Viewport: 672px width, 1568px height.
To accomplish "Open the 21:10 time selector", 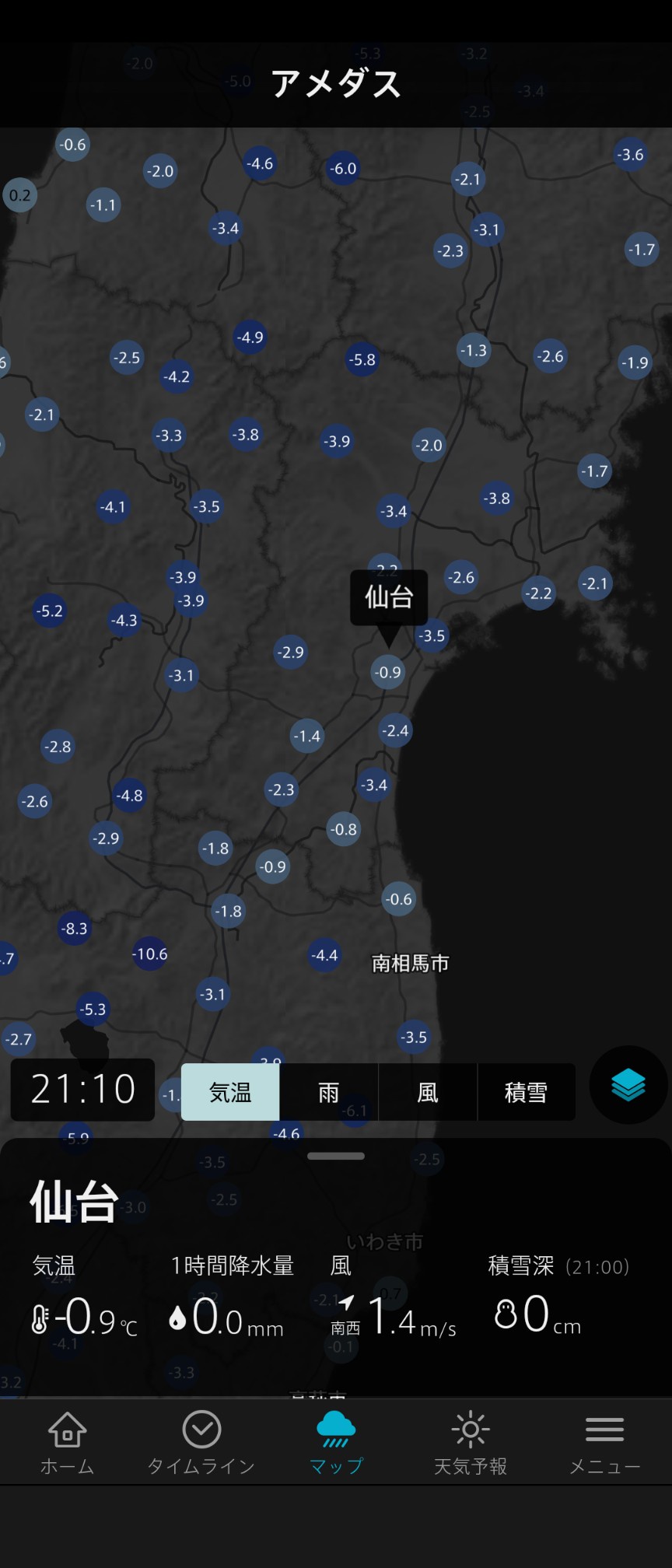I will click(82, 1089).
